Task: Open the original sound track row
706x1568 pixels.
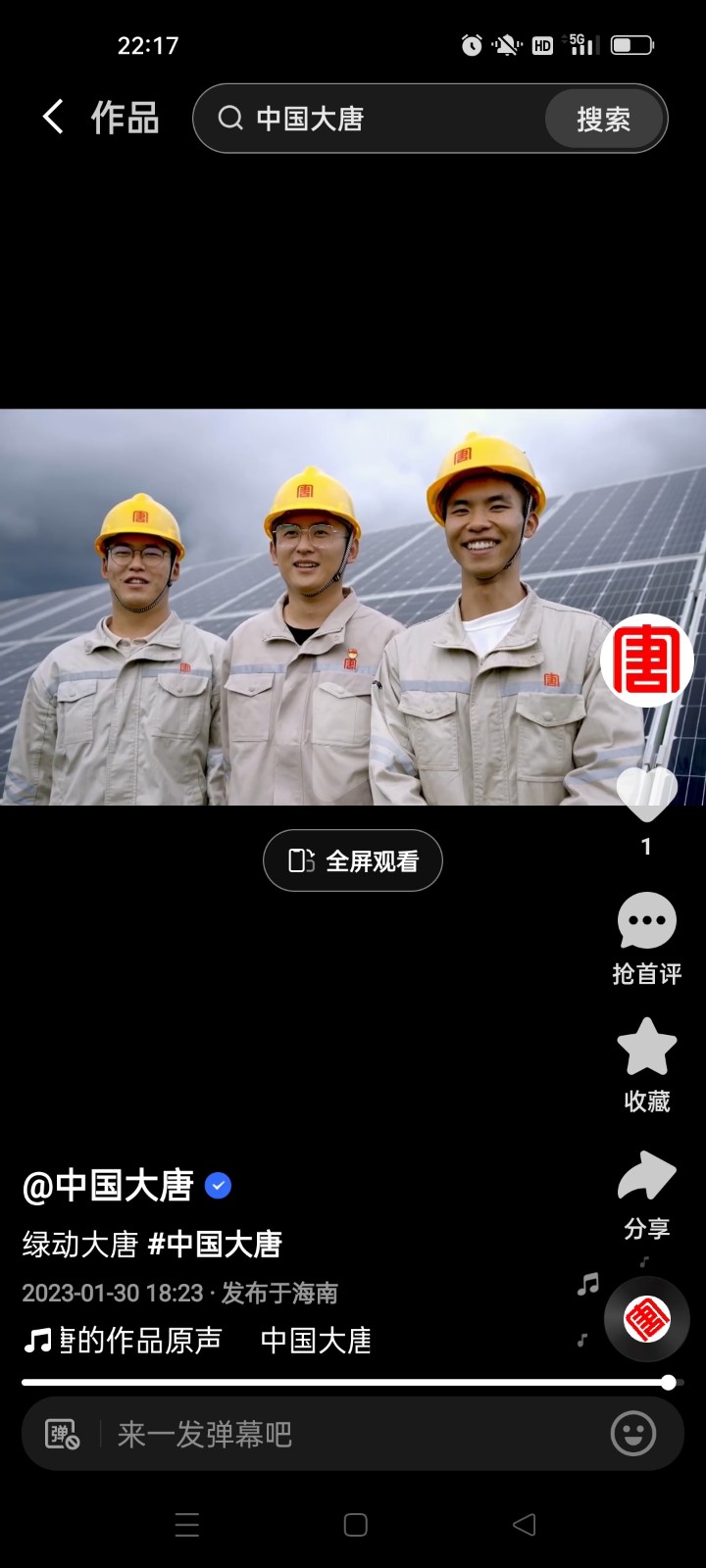Action: click(x=196, y=1340)
